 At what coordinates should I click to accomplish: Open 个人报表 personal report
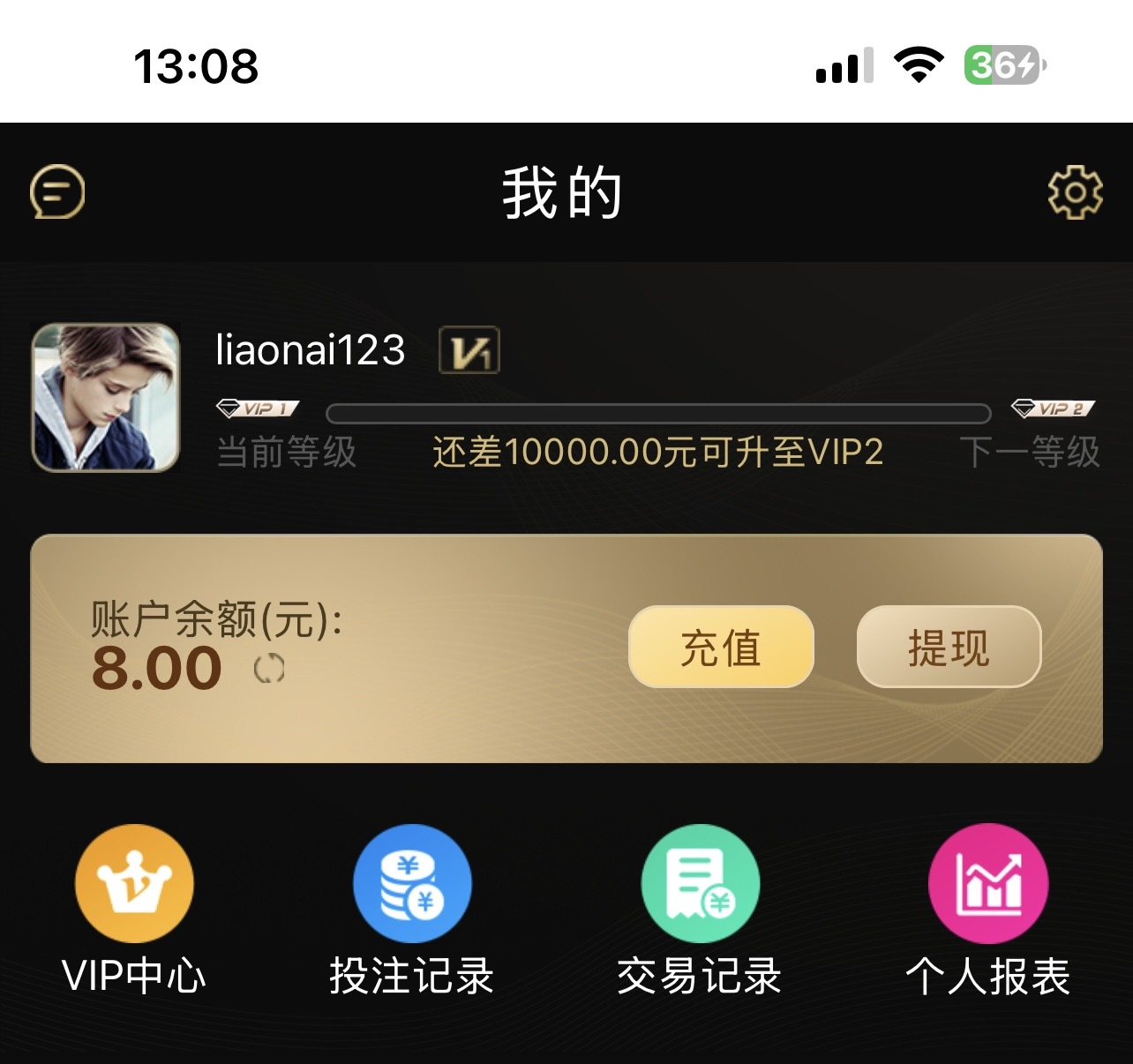(988, 910)
